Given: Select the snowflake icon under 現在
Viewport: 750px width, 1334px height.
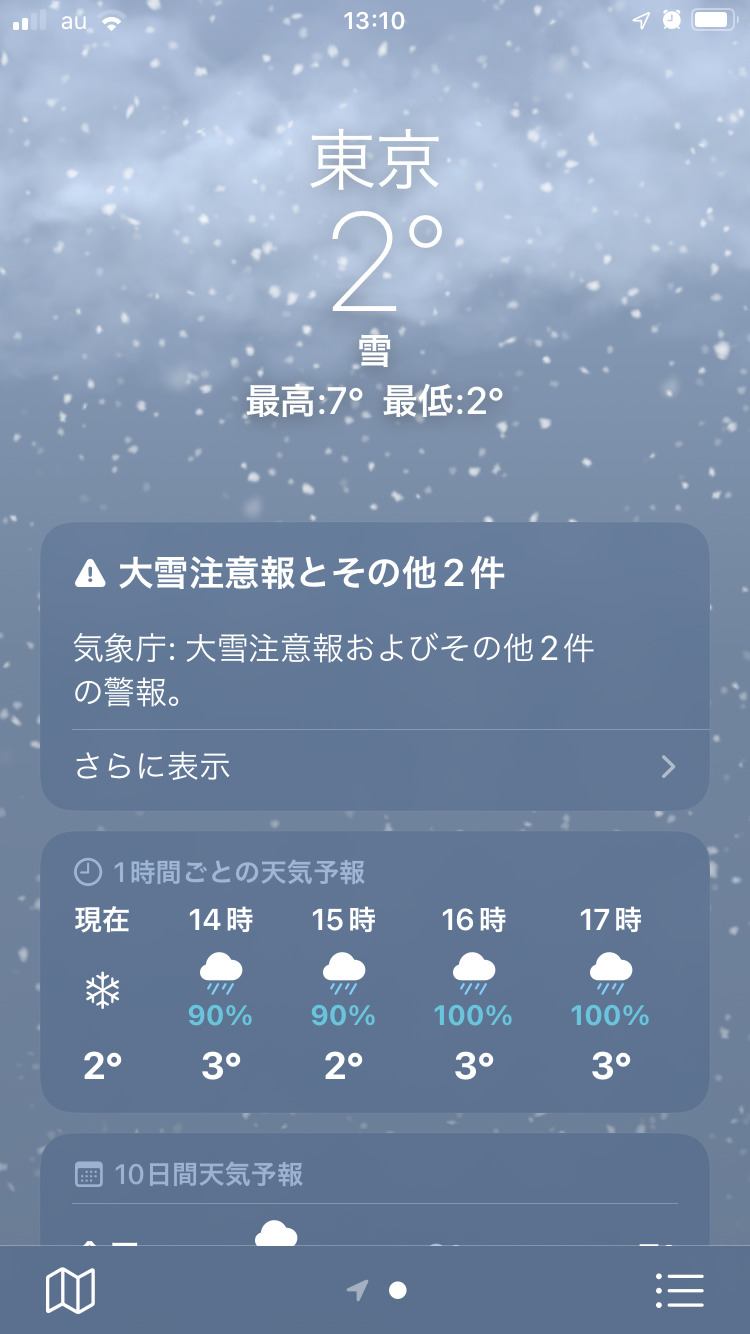Looking at the screenshot, I should (100, 988).
